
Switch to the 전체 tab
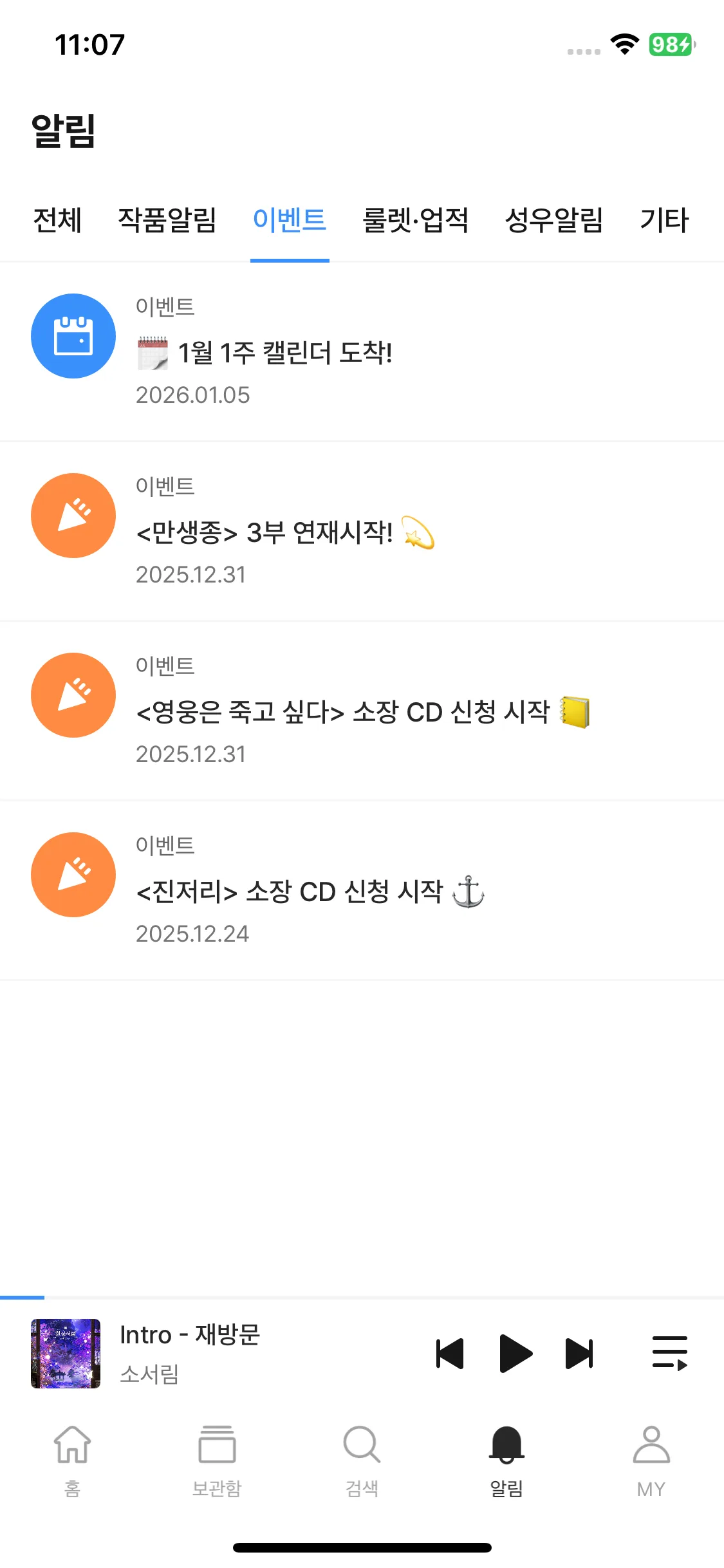click(x=57, y=220)
